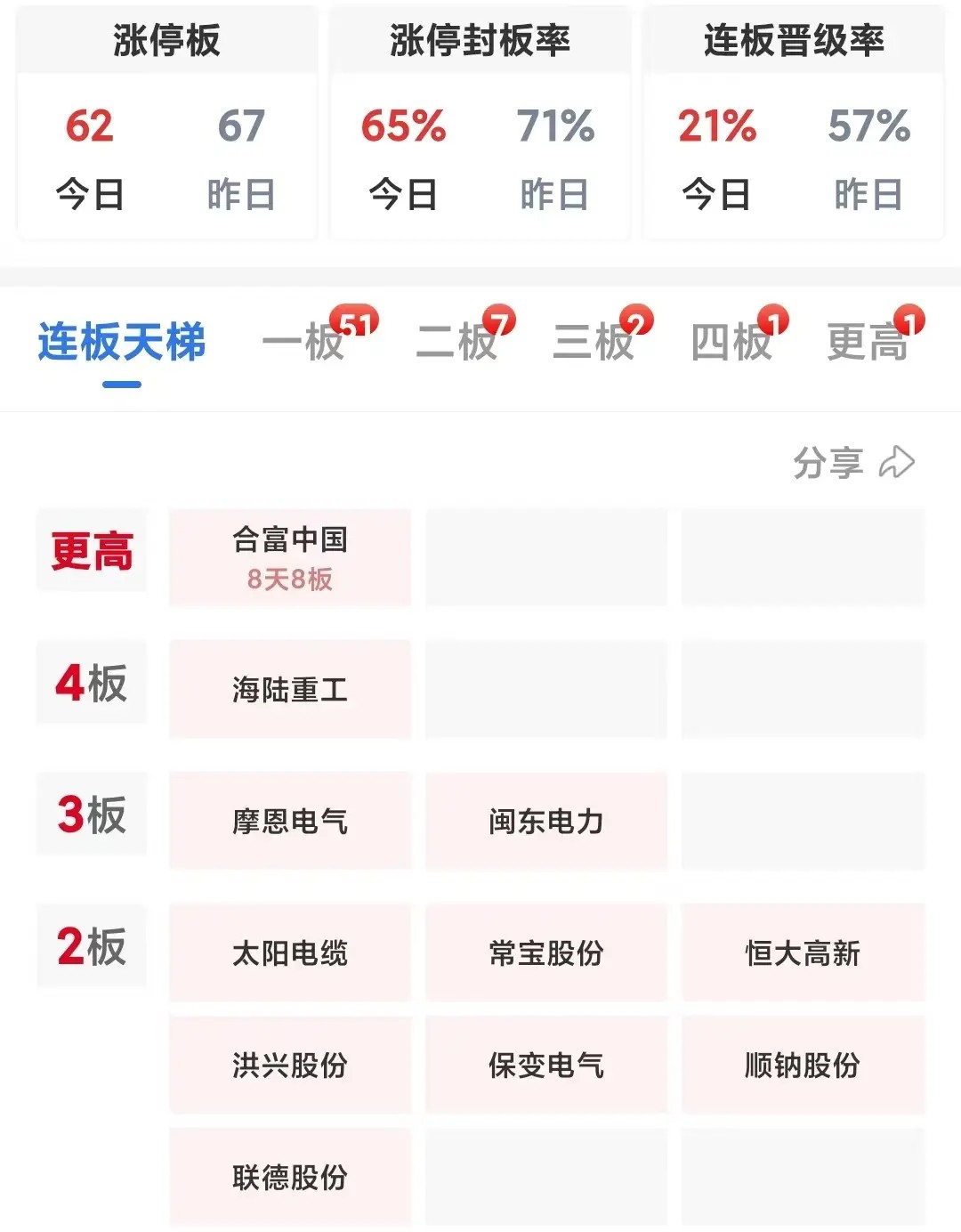
Task: Tap the 闽东电力 stock card
Action: [x=546, y=821]
